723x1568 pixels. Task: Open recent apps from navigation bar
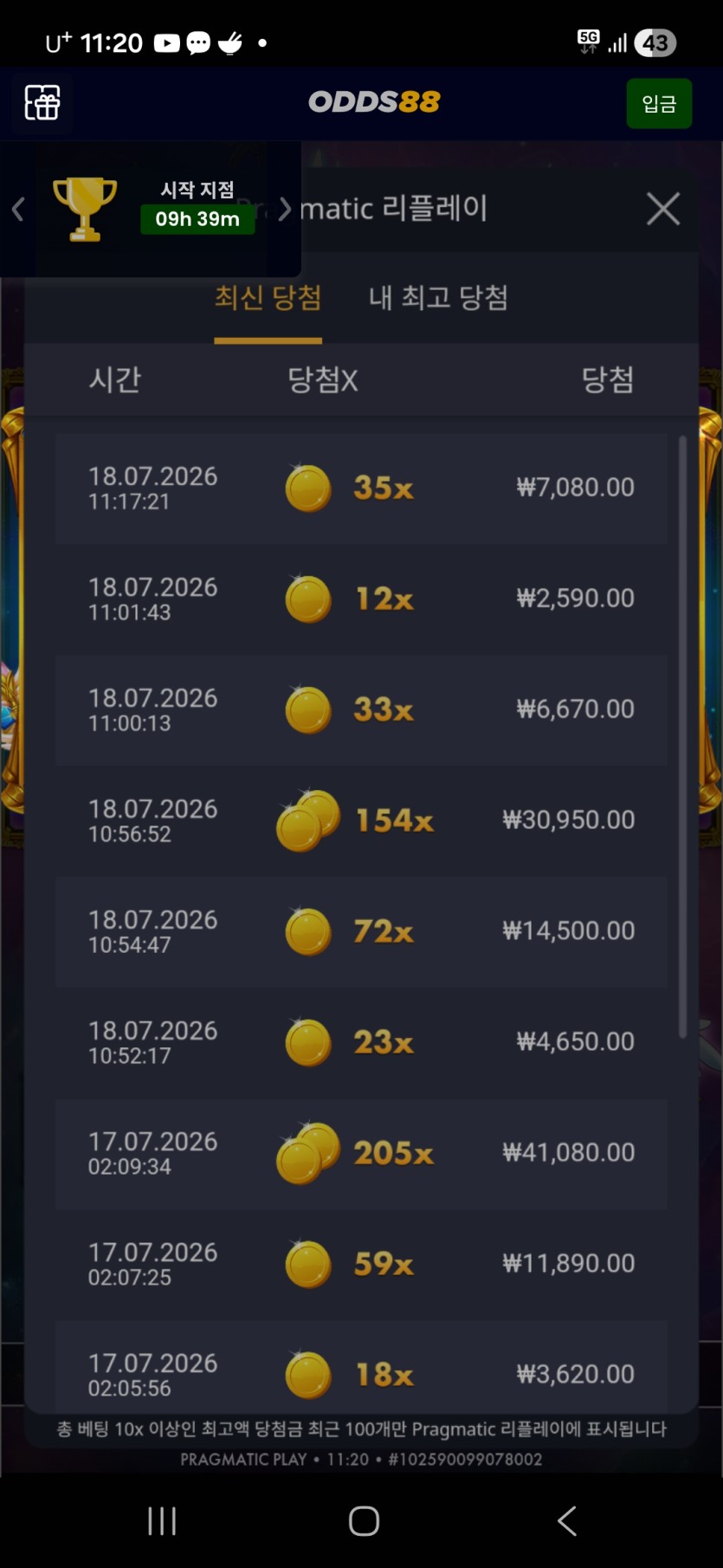[162, 1520]
